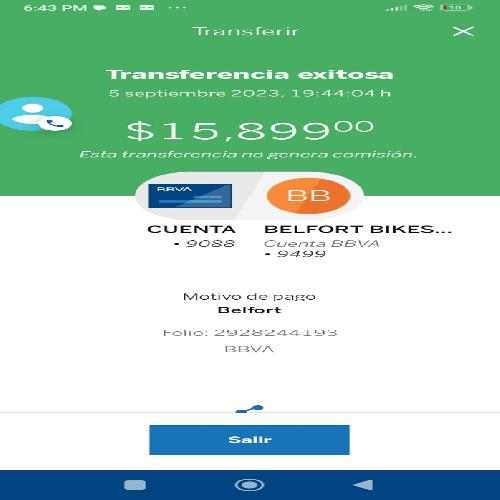Screen dimensions: 500x500
Task: Go to the home screen
Action: click(x=249, y=485)
